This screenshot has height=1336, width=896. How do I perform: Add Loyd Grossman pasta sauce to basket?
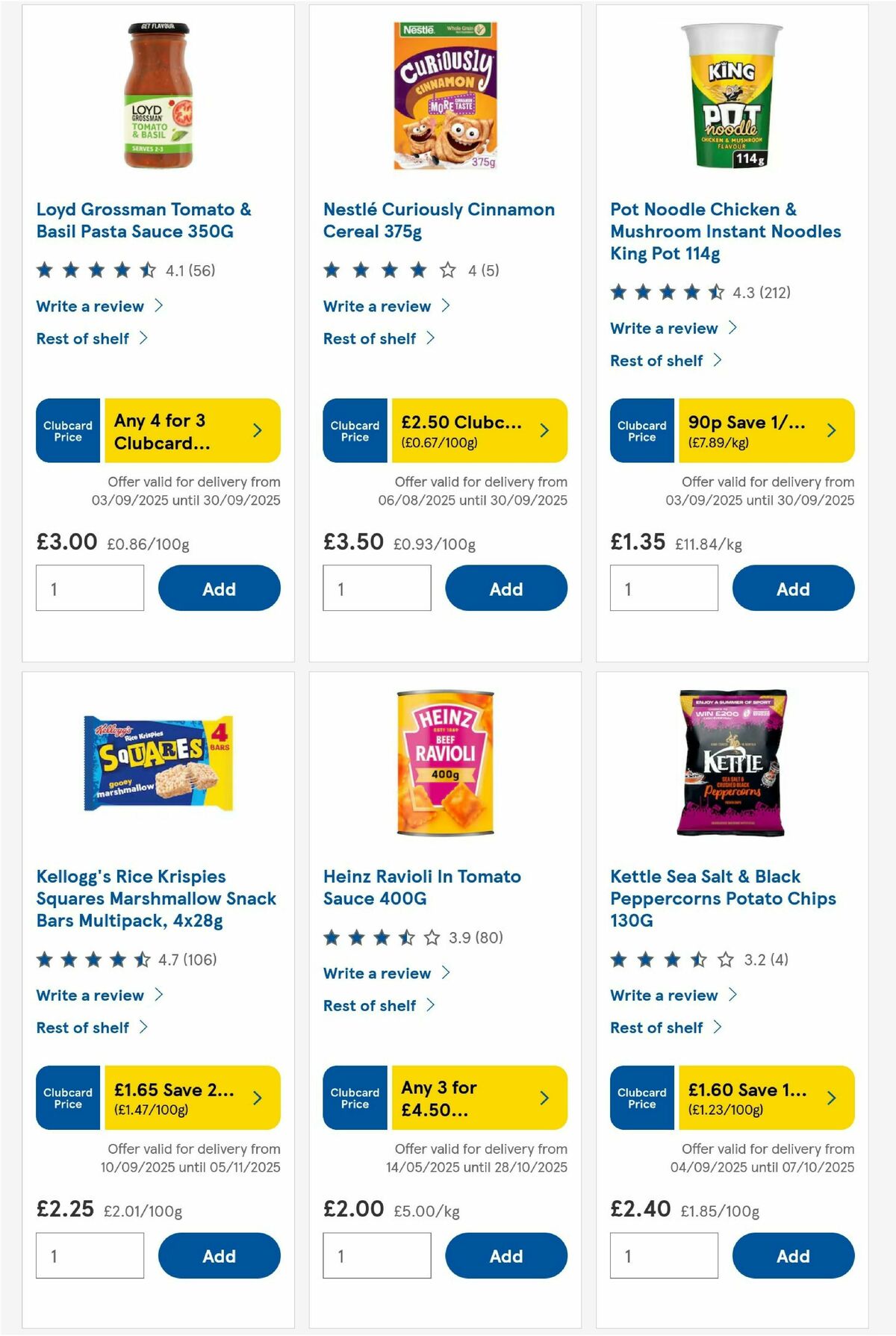click(x=219, y=588)
